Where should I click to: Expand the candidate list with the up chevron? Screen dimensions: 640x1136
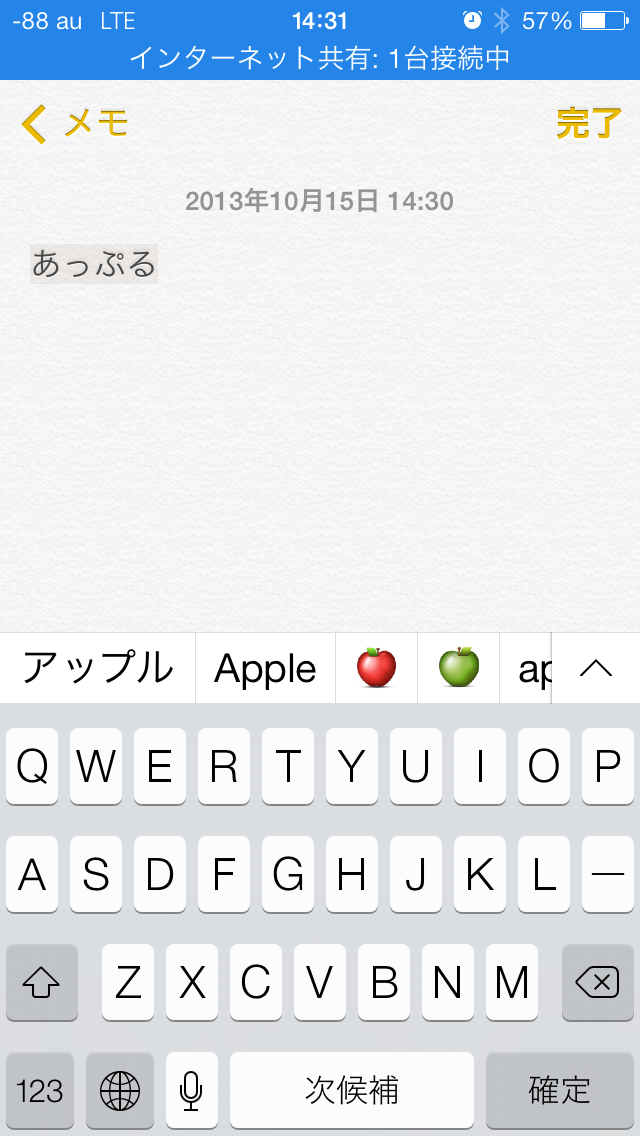(x=596, y=667)
